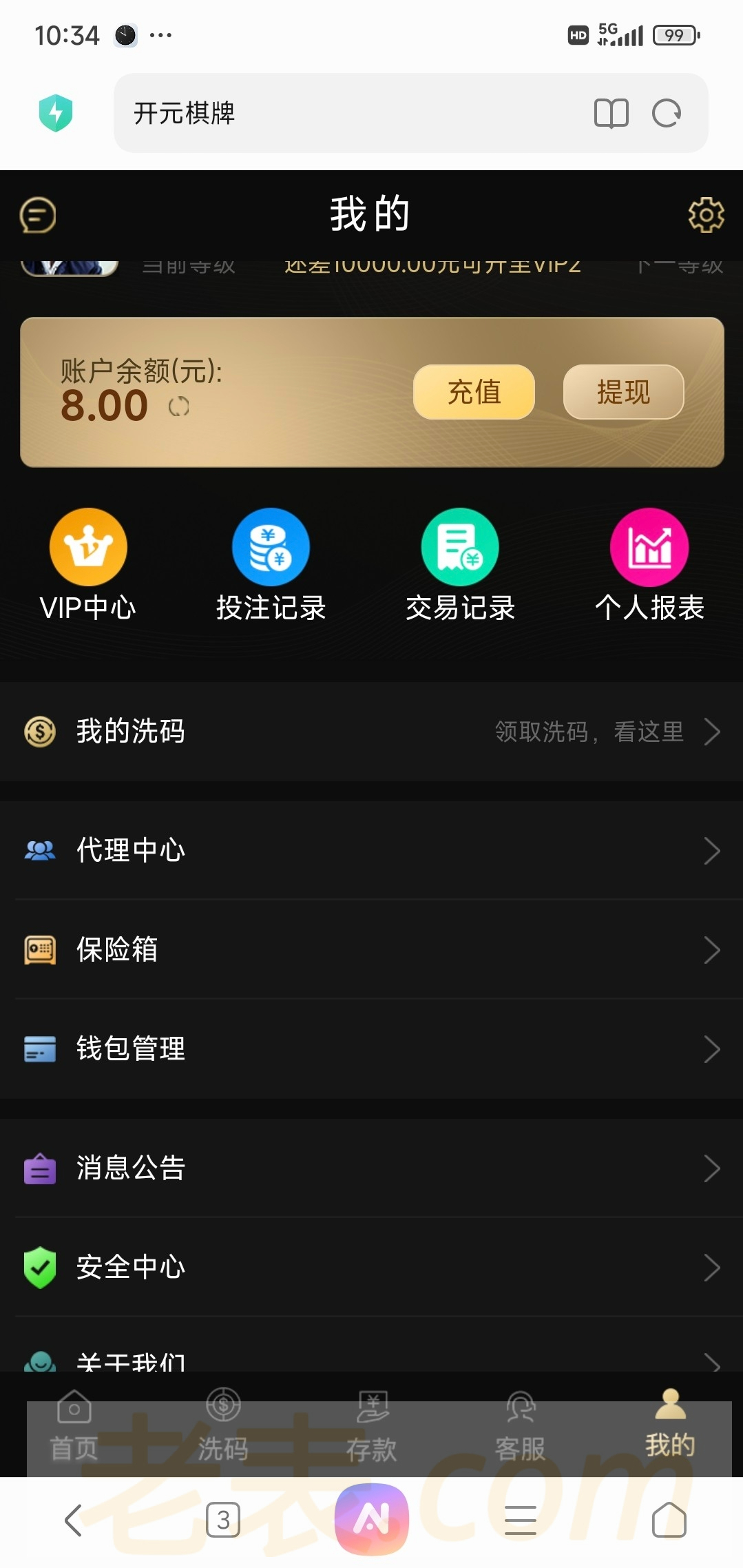The width and height of the screenshot is (743, 1568).
Task: Open 钱包管理 wallet management
Action: [372, 1049]
